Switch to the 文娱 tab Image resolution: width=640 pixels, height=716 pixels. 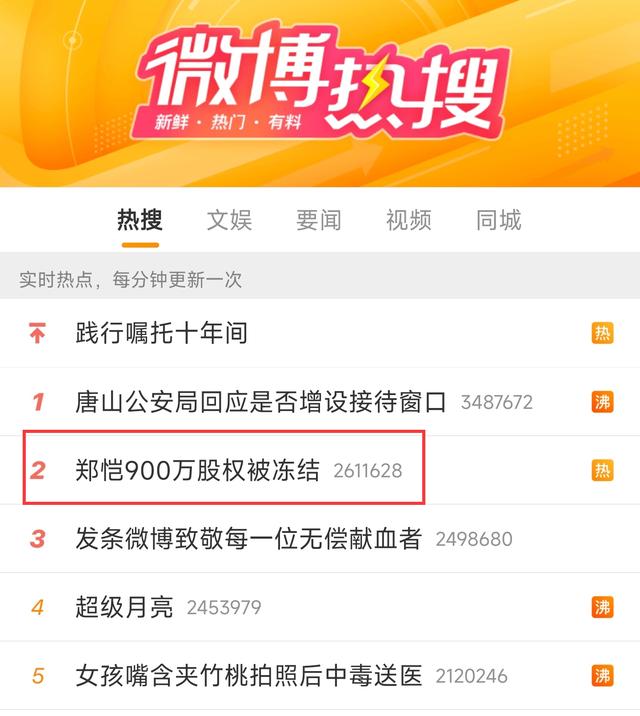[x=229, y=220]
